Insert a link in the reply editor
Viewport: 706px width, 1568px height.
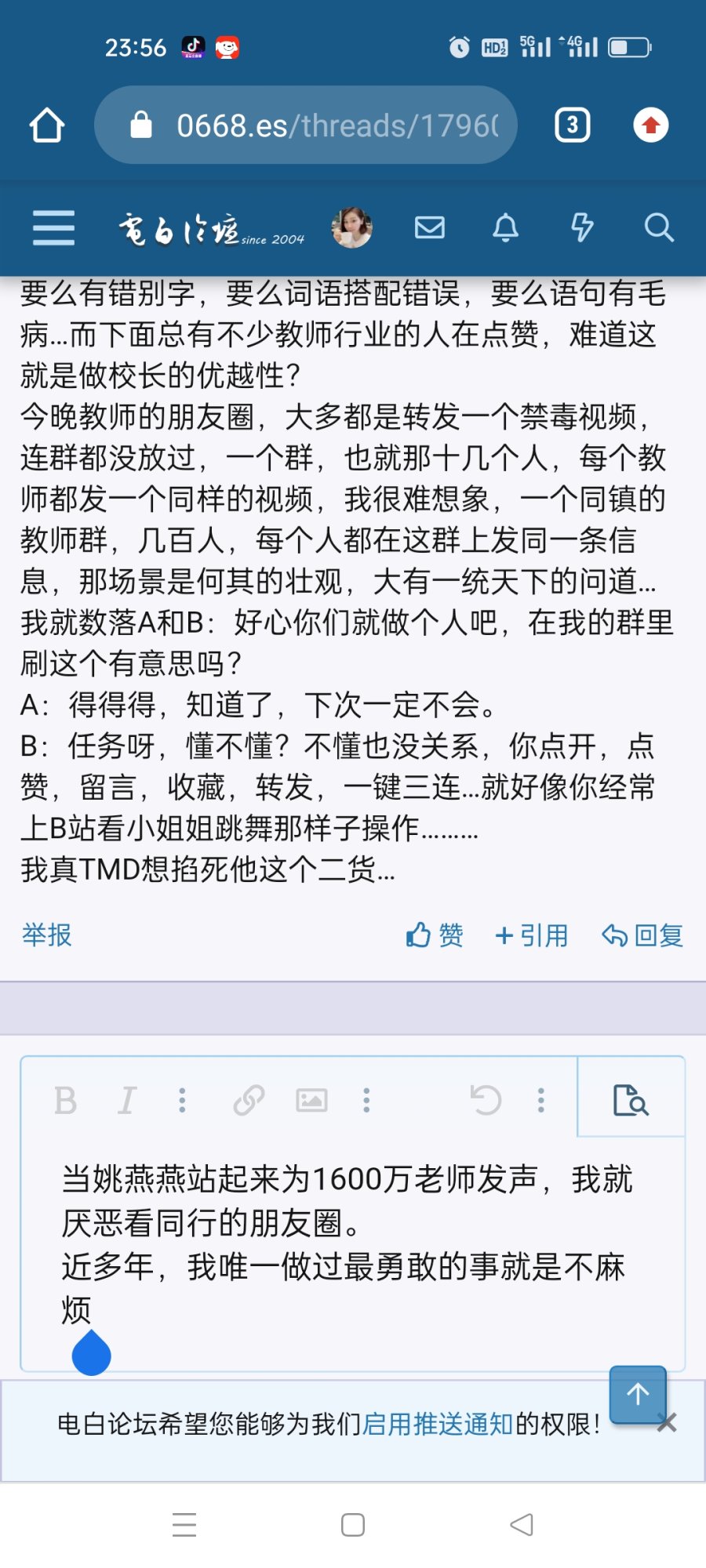(249, 1100)
